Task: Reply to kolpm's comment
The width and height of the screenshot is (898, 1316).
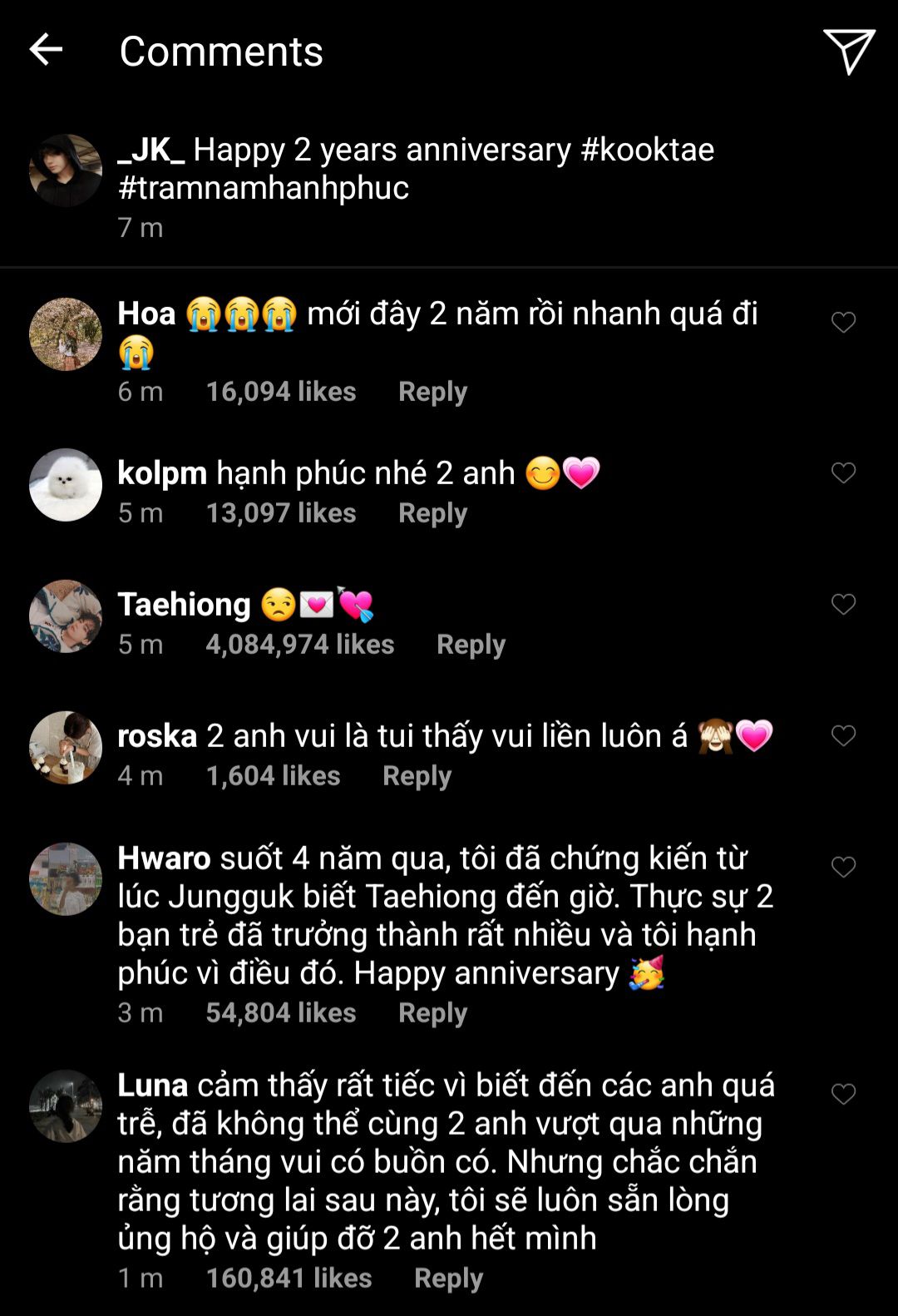Action: pyautogui.click(x=432, y=512)
